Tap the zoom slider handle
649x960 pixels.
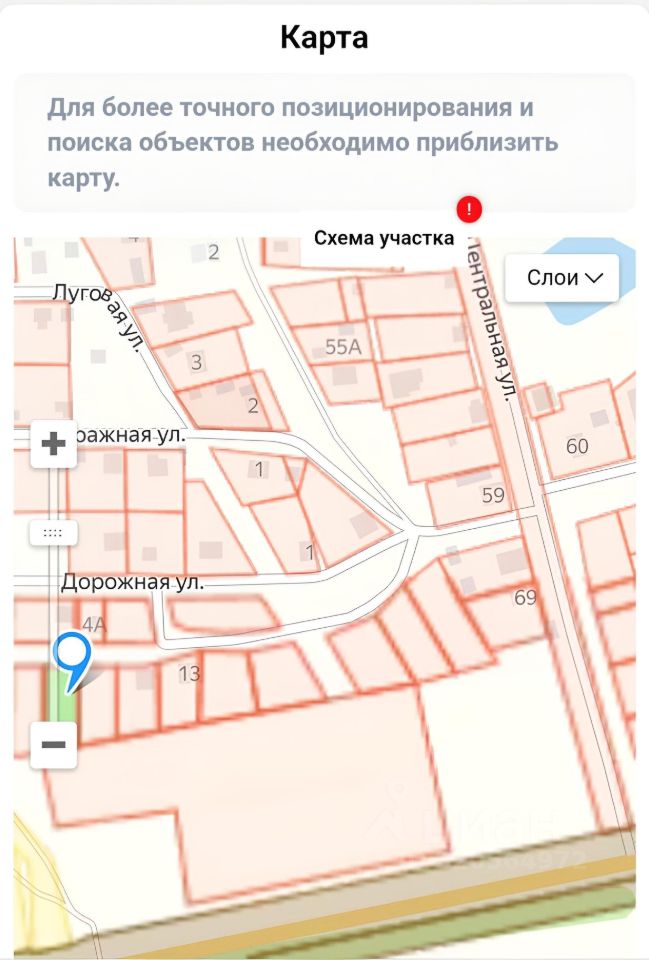click(x=53, y=533)
